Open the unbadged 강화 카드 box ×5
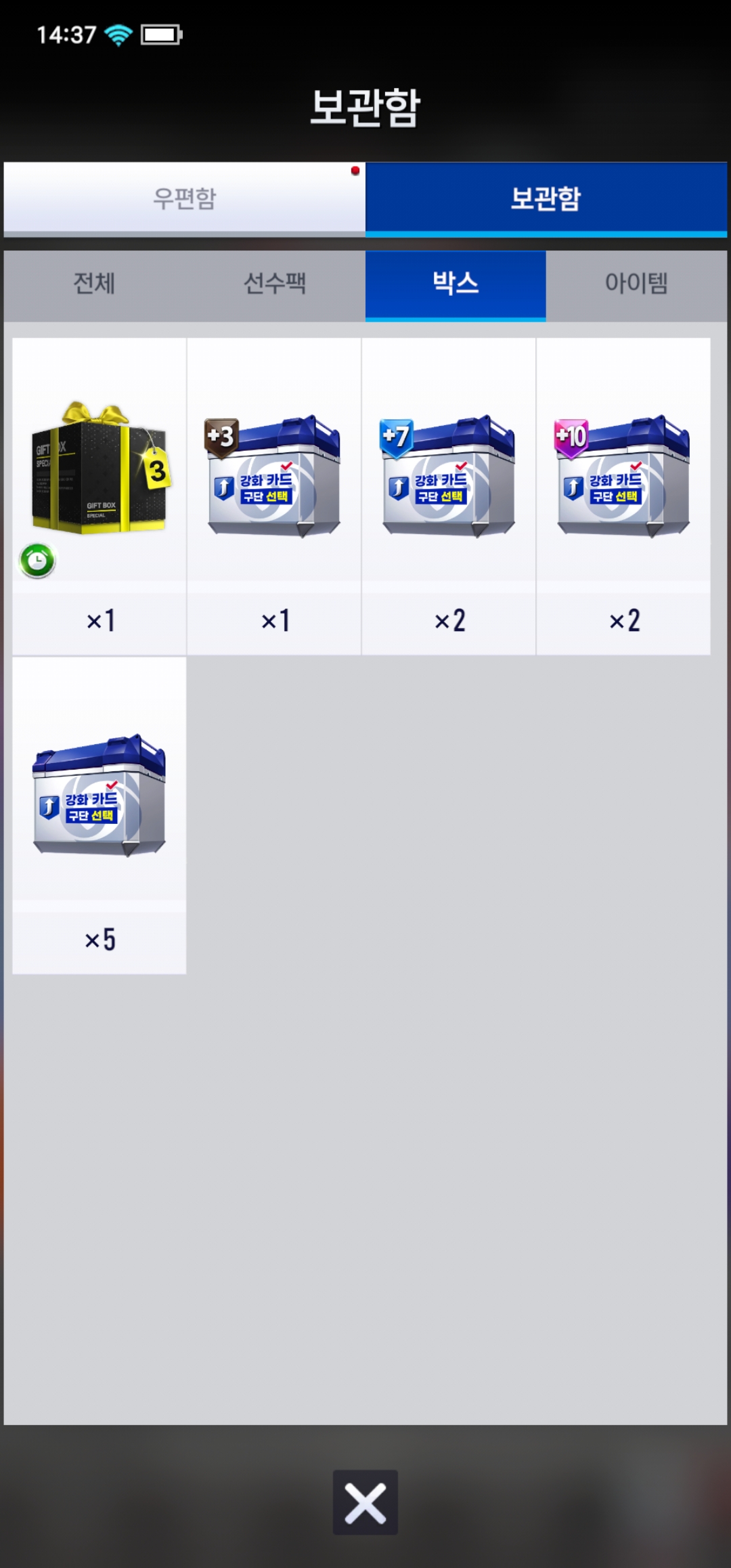731x1568 pixels. (99, 815)
